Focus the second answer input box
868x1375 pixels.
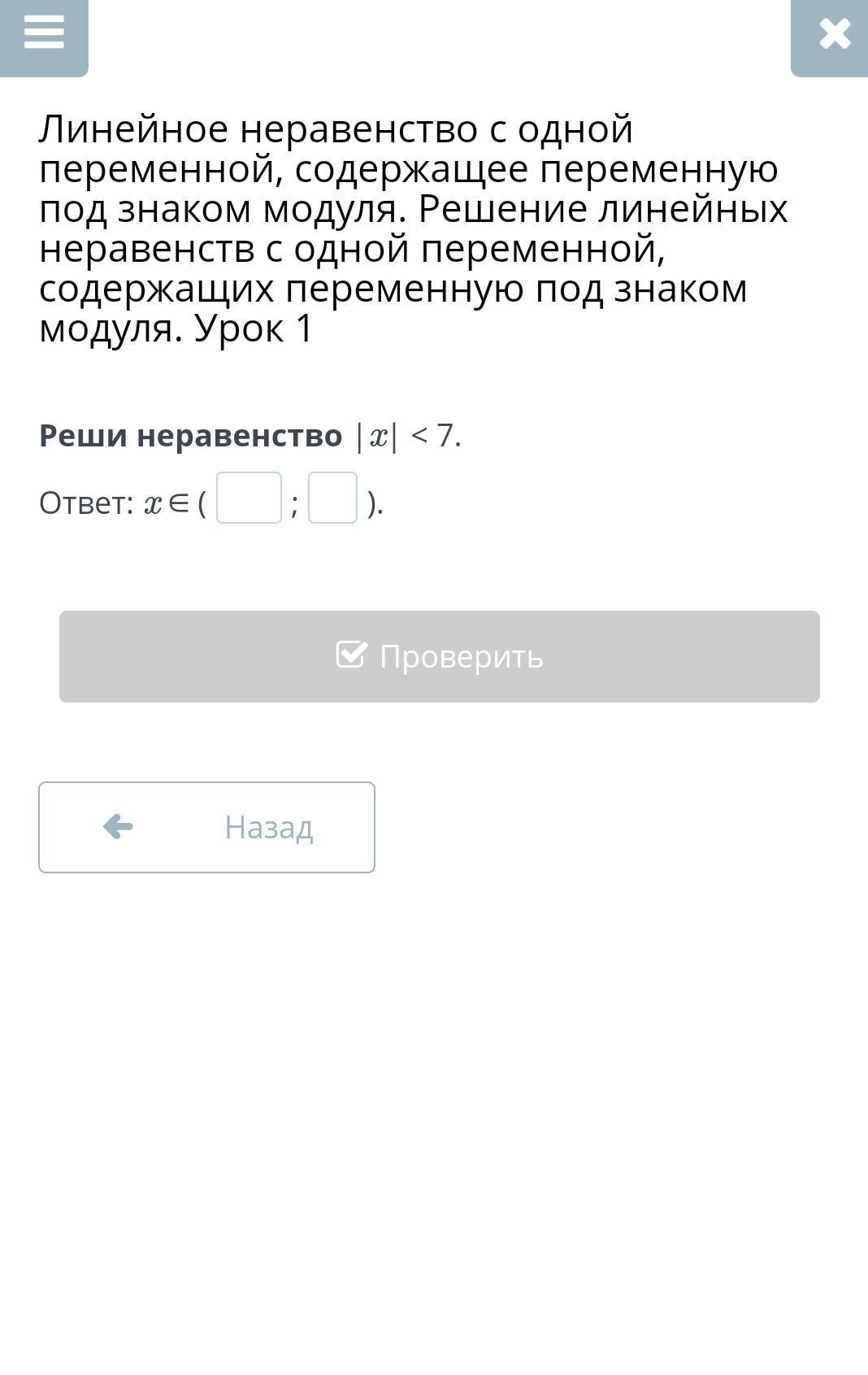pyautogui.click(x=332, y=498)
